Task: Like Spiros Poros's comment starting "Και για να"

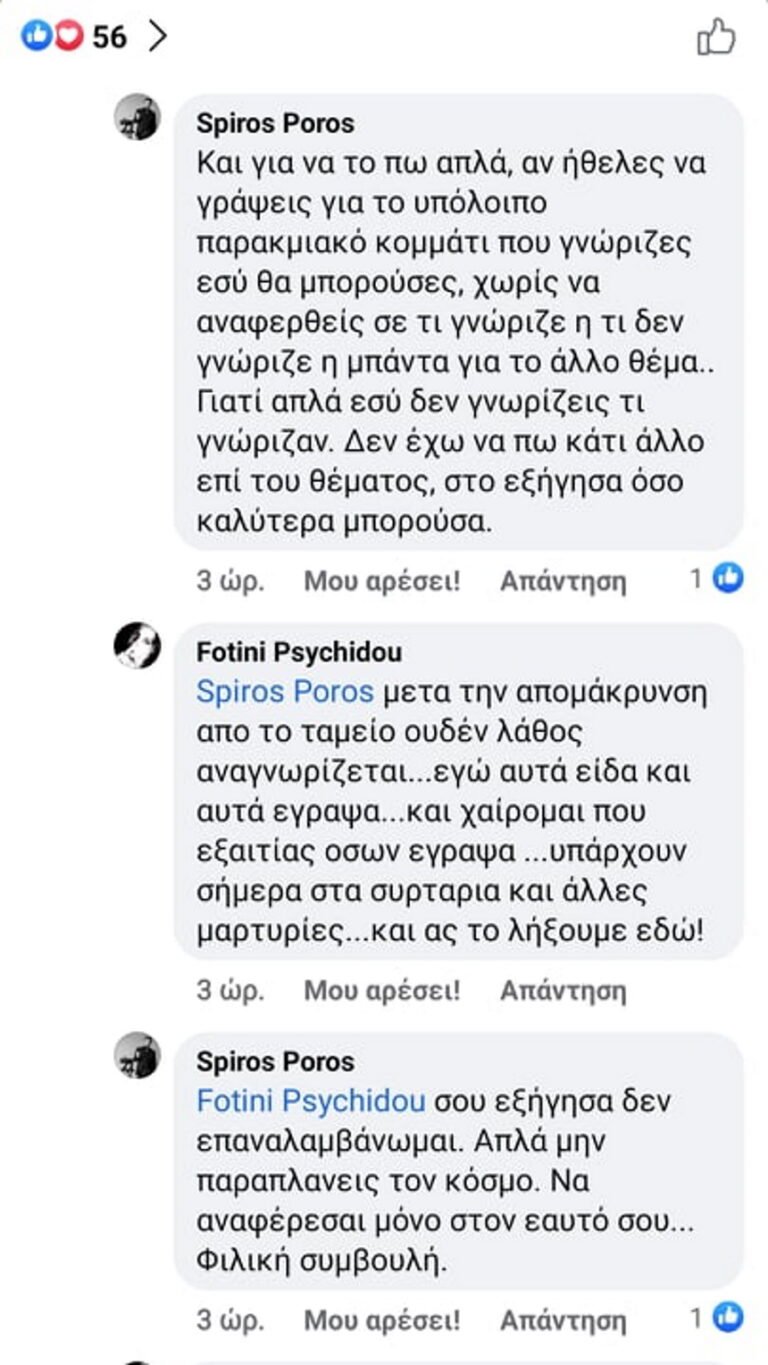Action: 382,580
